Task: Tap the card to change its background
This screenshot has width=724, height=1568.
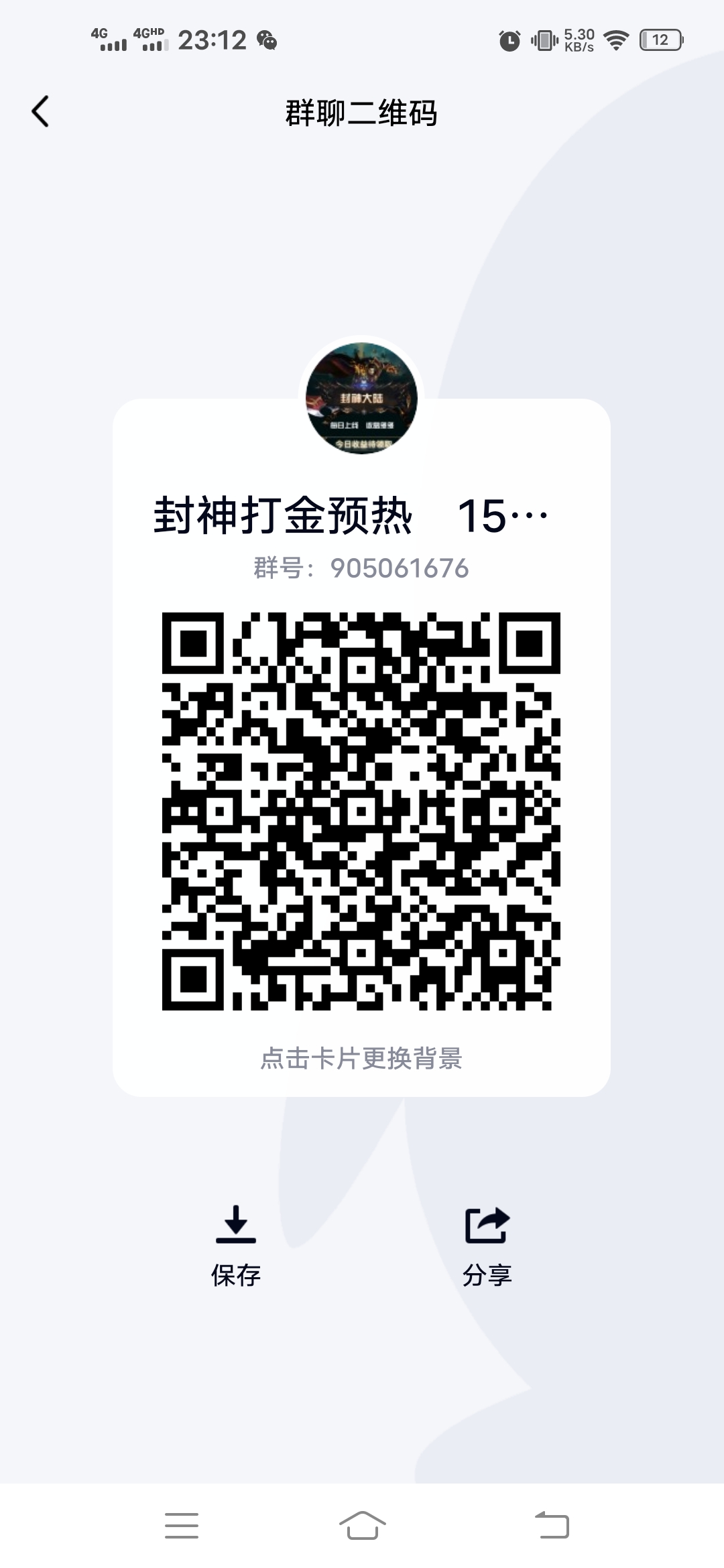Action: [361, 1058]
